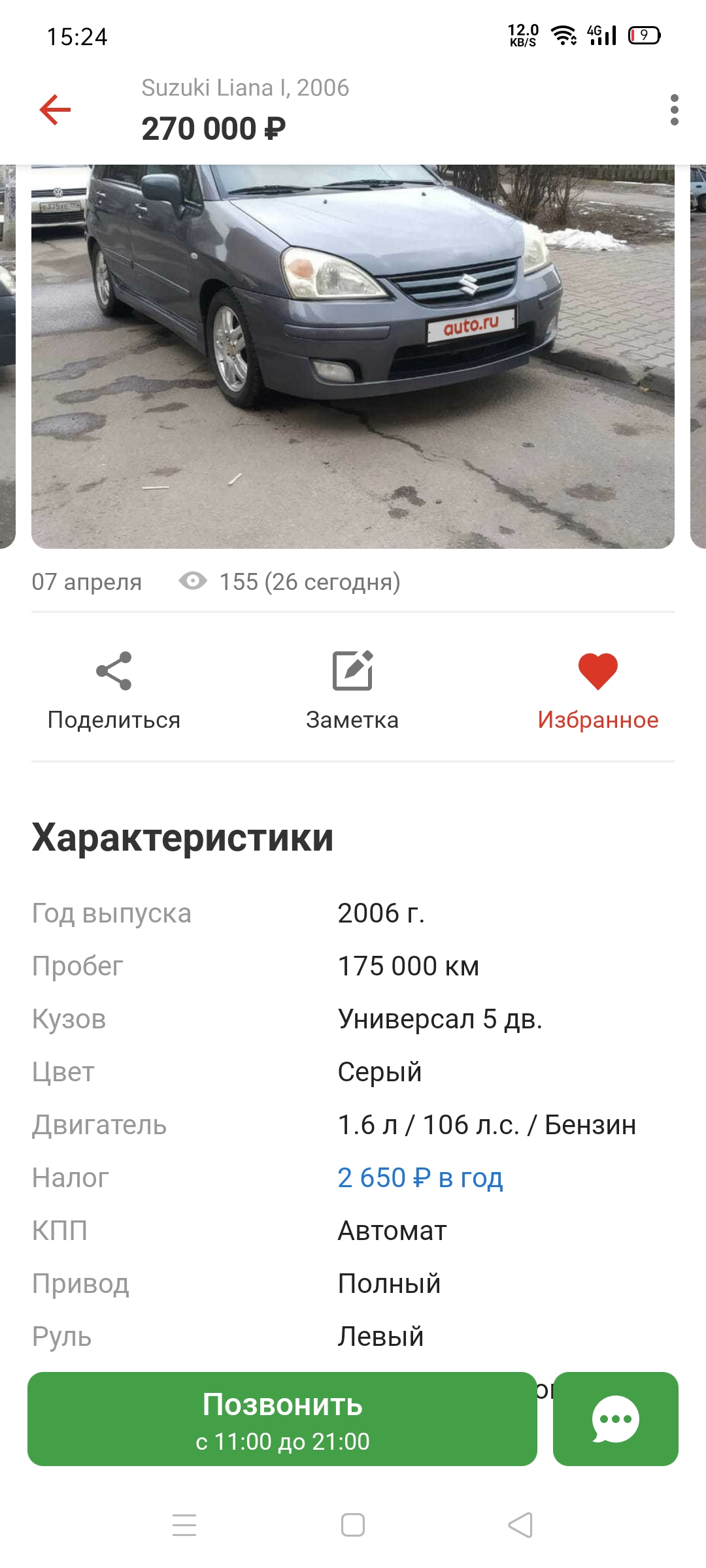Call the seller with Позвонить

click(282, 1419)
